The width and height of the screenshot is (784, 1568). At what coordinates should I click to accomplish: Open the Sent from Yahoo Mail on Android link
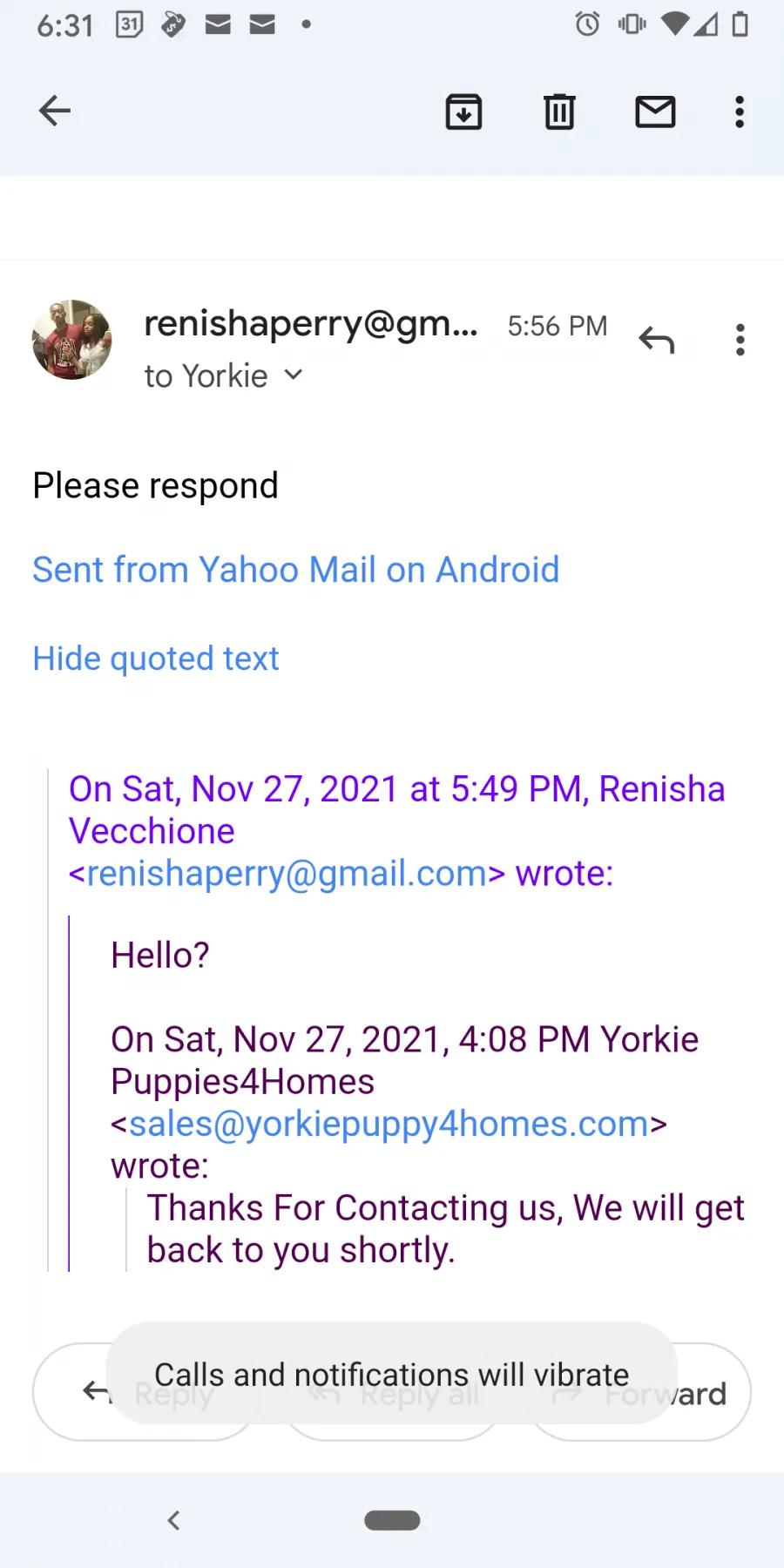pos(296,570)
